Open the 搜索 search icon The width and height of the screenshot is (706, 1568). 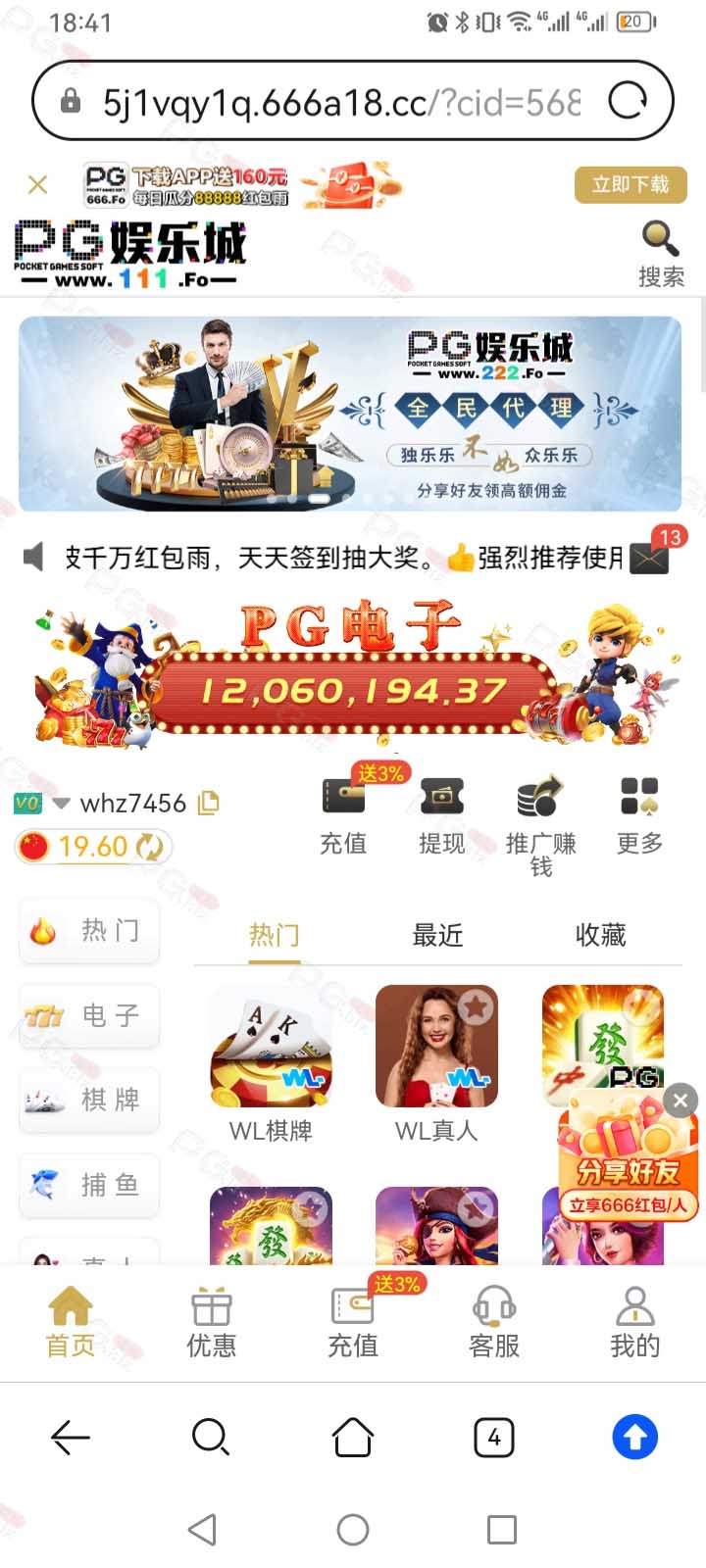point(661,254)
